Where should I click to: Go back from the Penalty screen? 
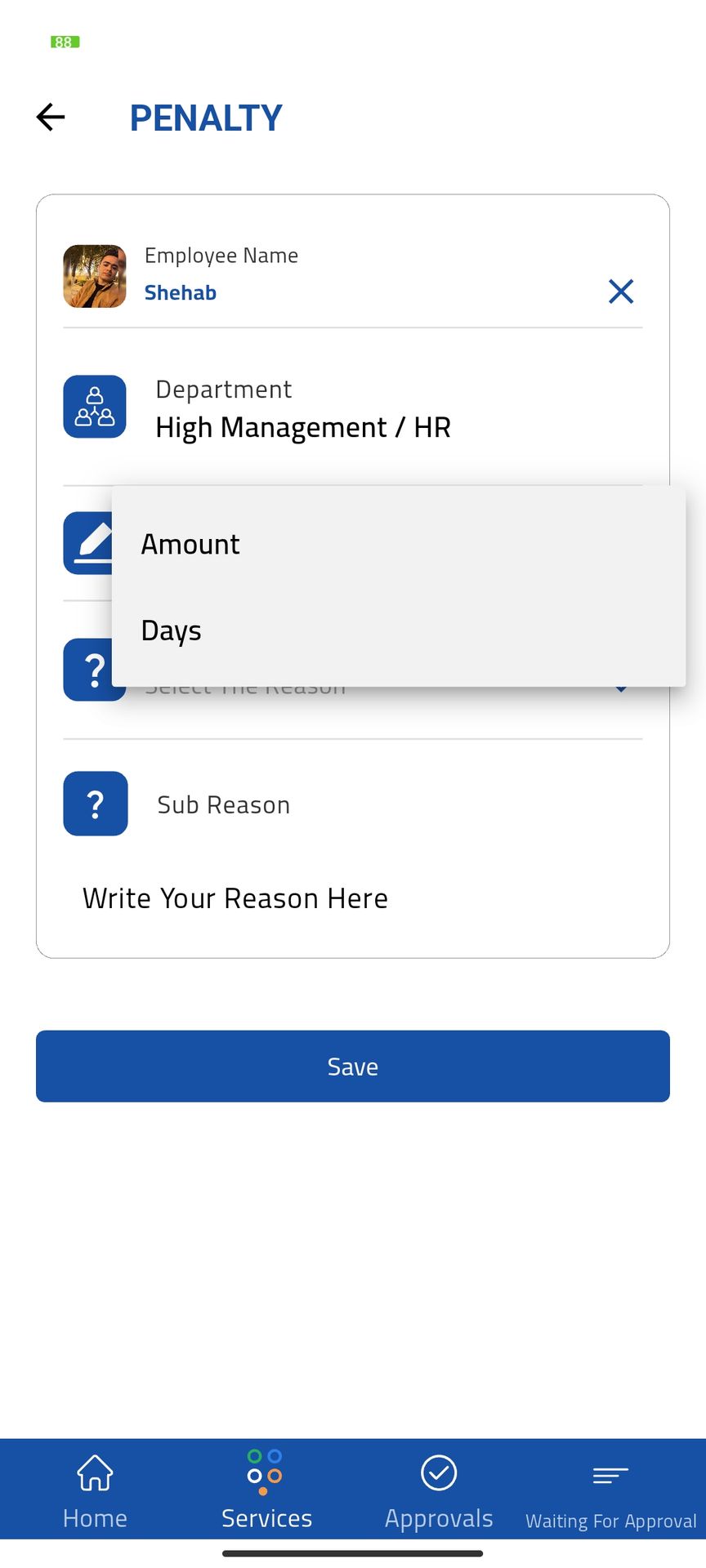[51, 118]
